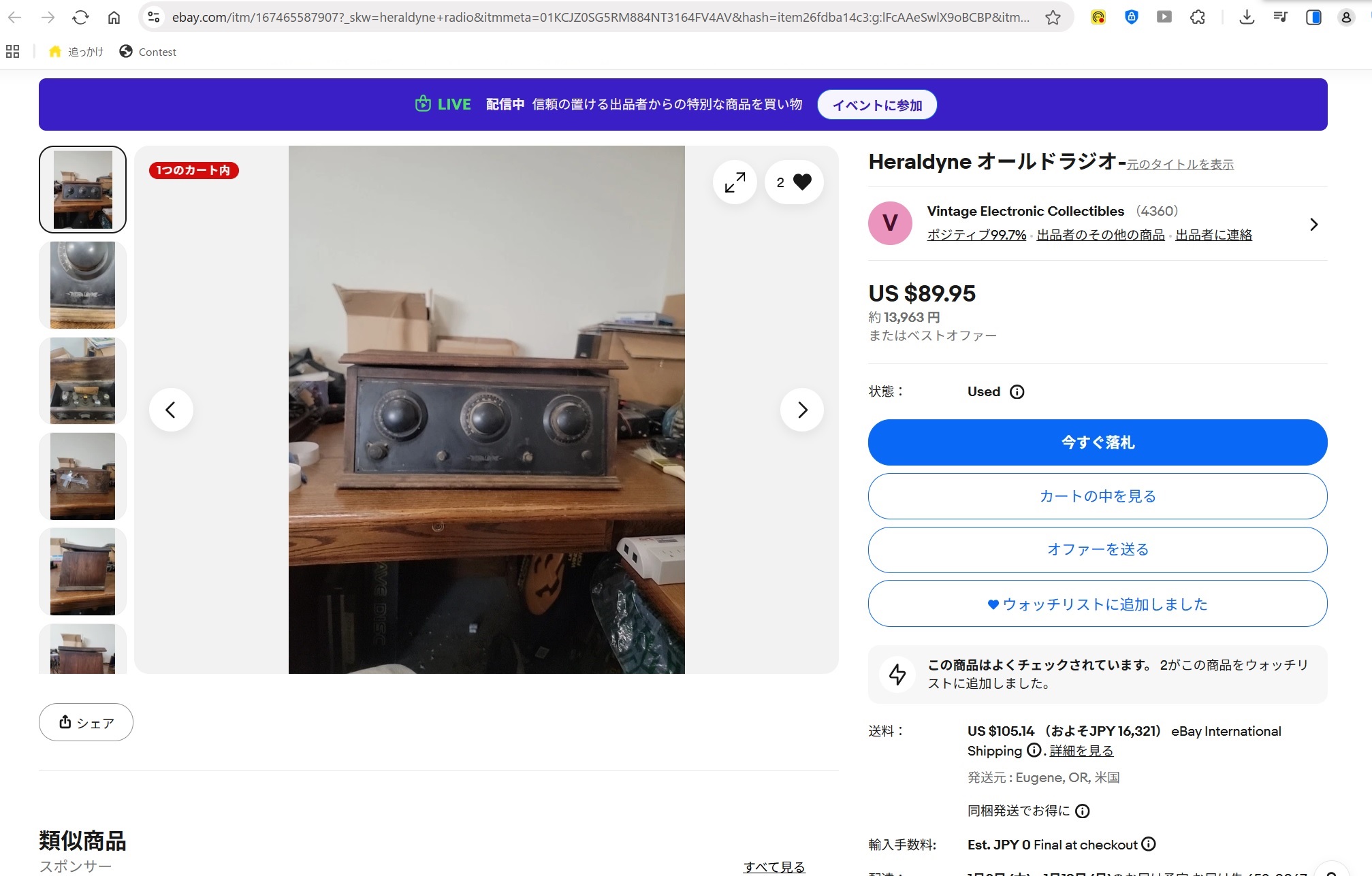
Task: Toggle the ウォッチリストに追加しました watchlist button
Action: pos(1097,604)
